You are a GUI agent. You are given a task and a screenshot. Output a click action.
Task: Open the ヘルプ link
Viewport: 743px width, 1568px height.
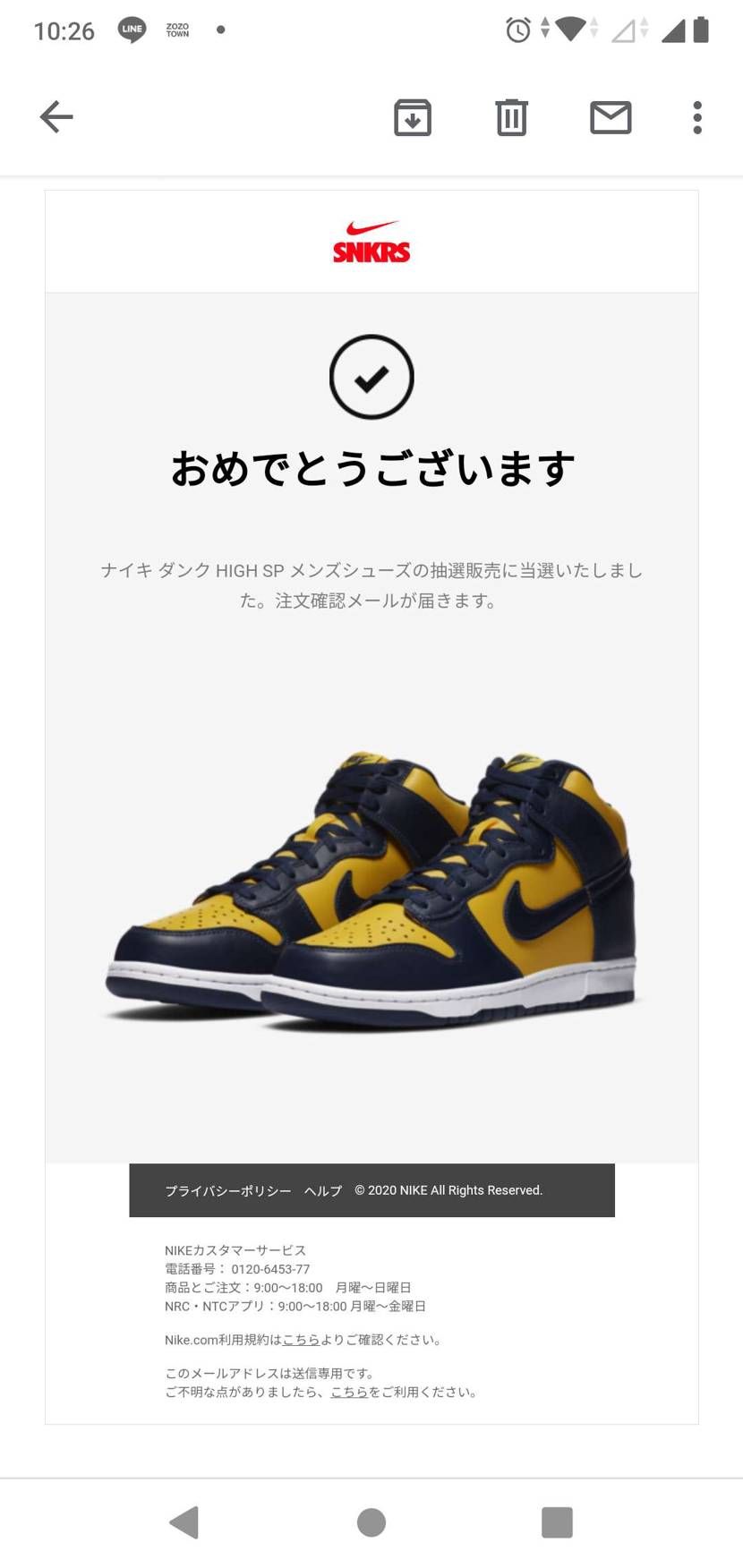coord(323,1190)
